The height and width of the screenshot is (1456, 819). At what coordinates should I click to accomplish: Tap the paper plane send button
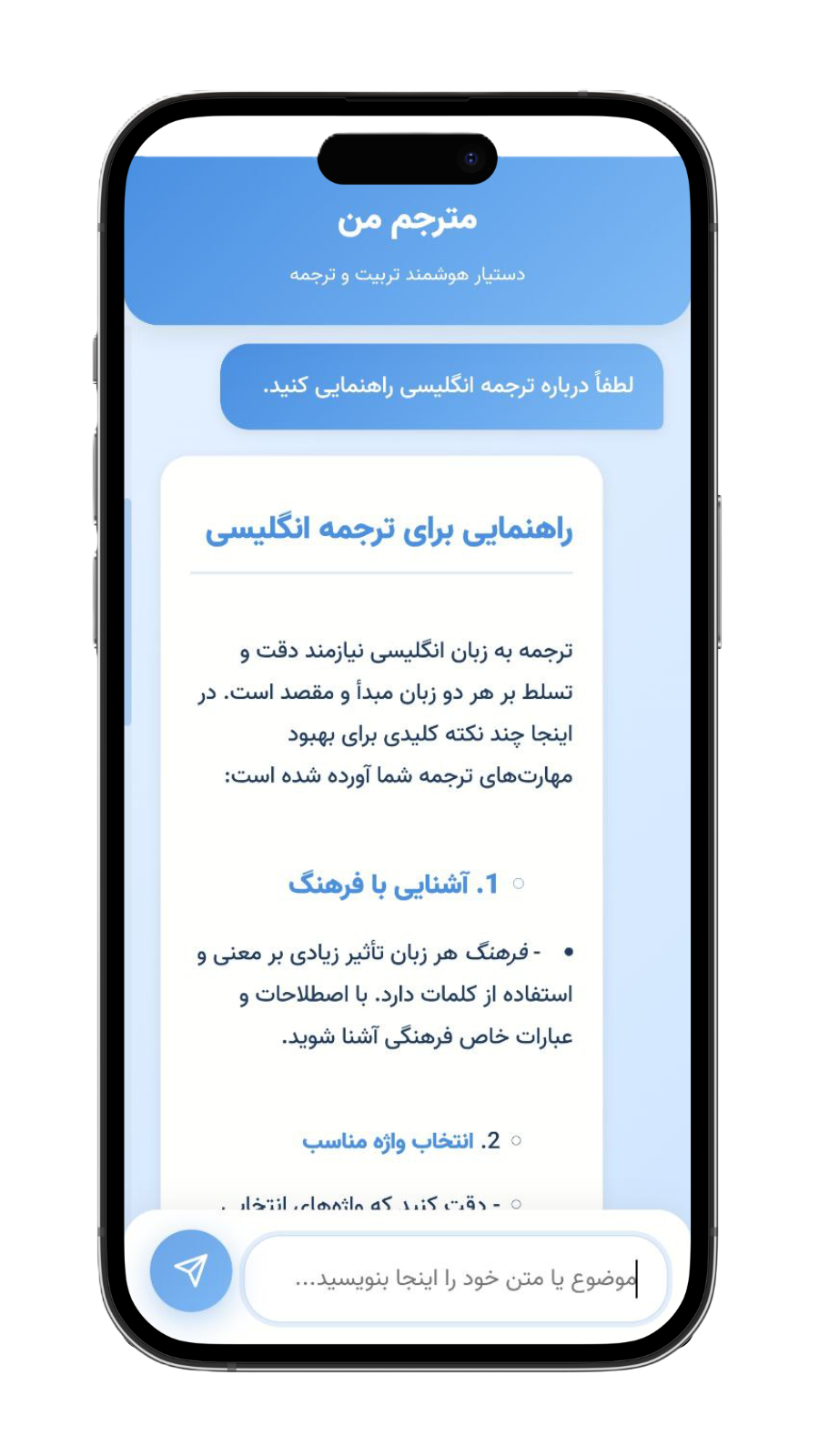pyautogui.click(x=190, y=1270)
